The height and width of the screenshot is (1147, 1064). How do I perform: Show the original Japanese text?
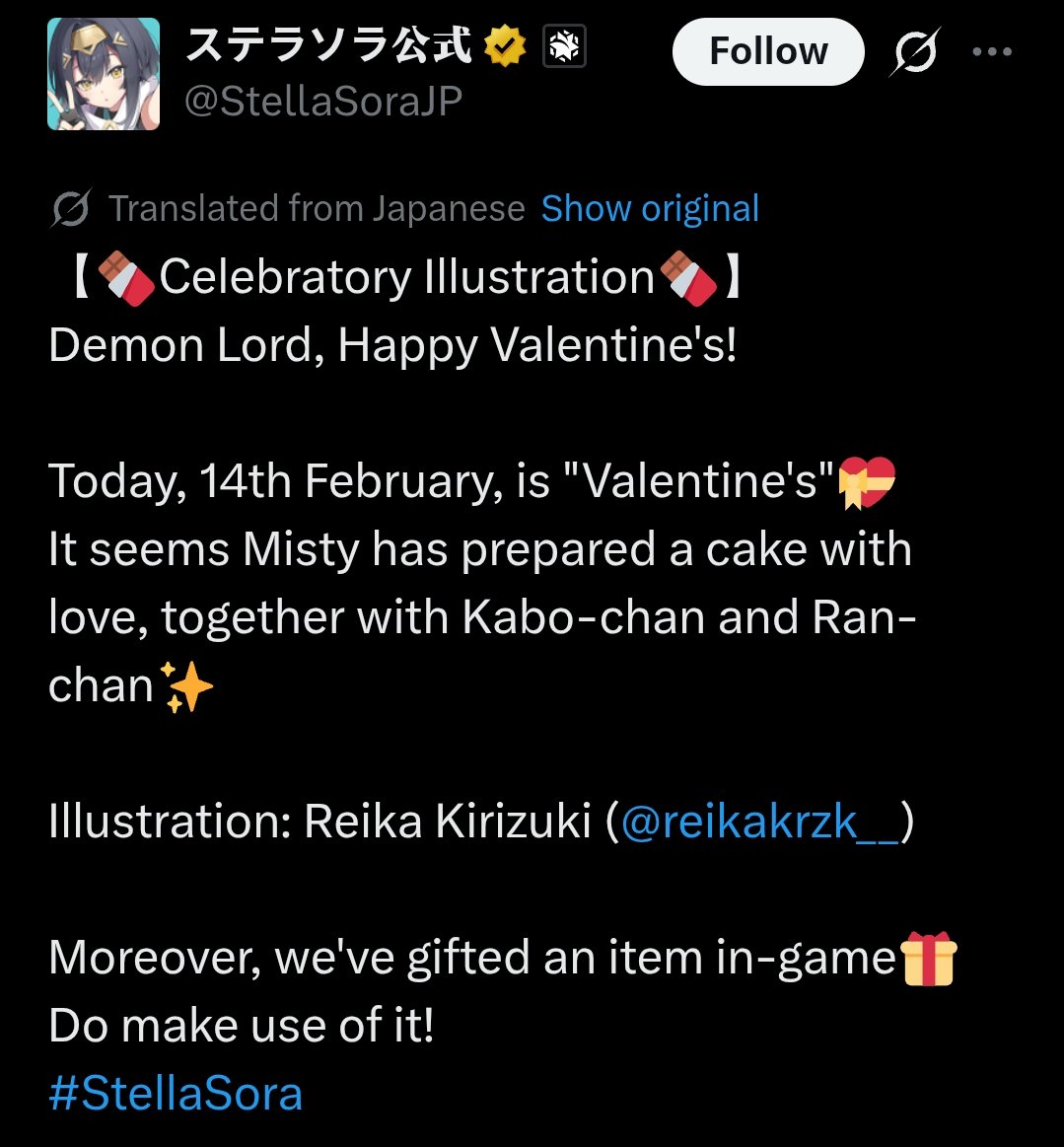point(650,208)
